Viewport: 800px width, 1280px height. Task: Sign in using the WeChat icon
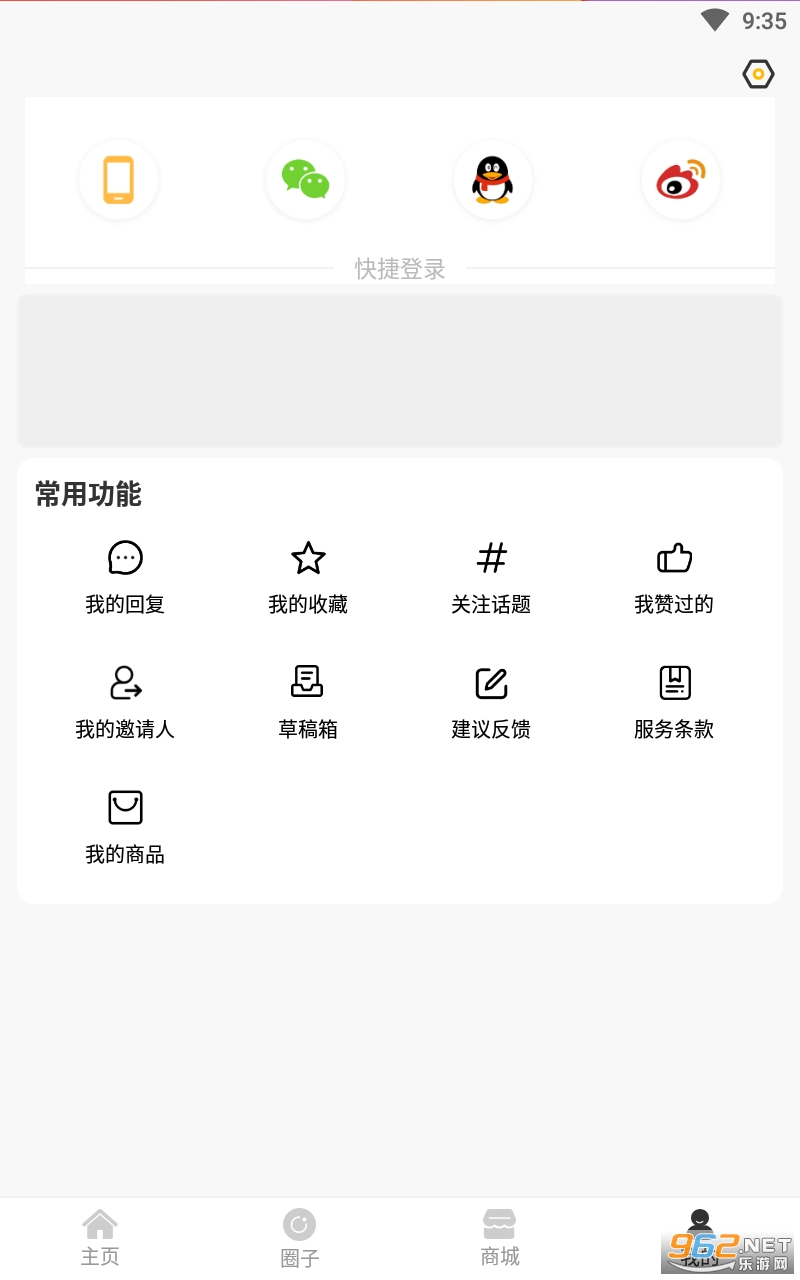point(305,180)
